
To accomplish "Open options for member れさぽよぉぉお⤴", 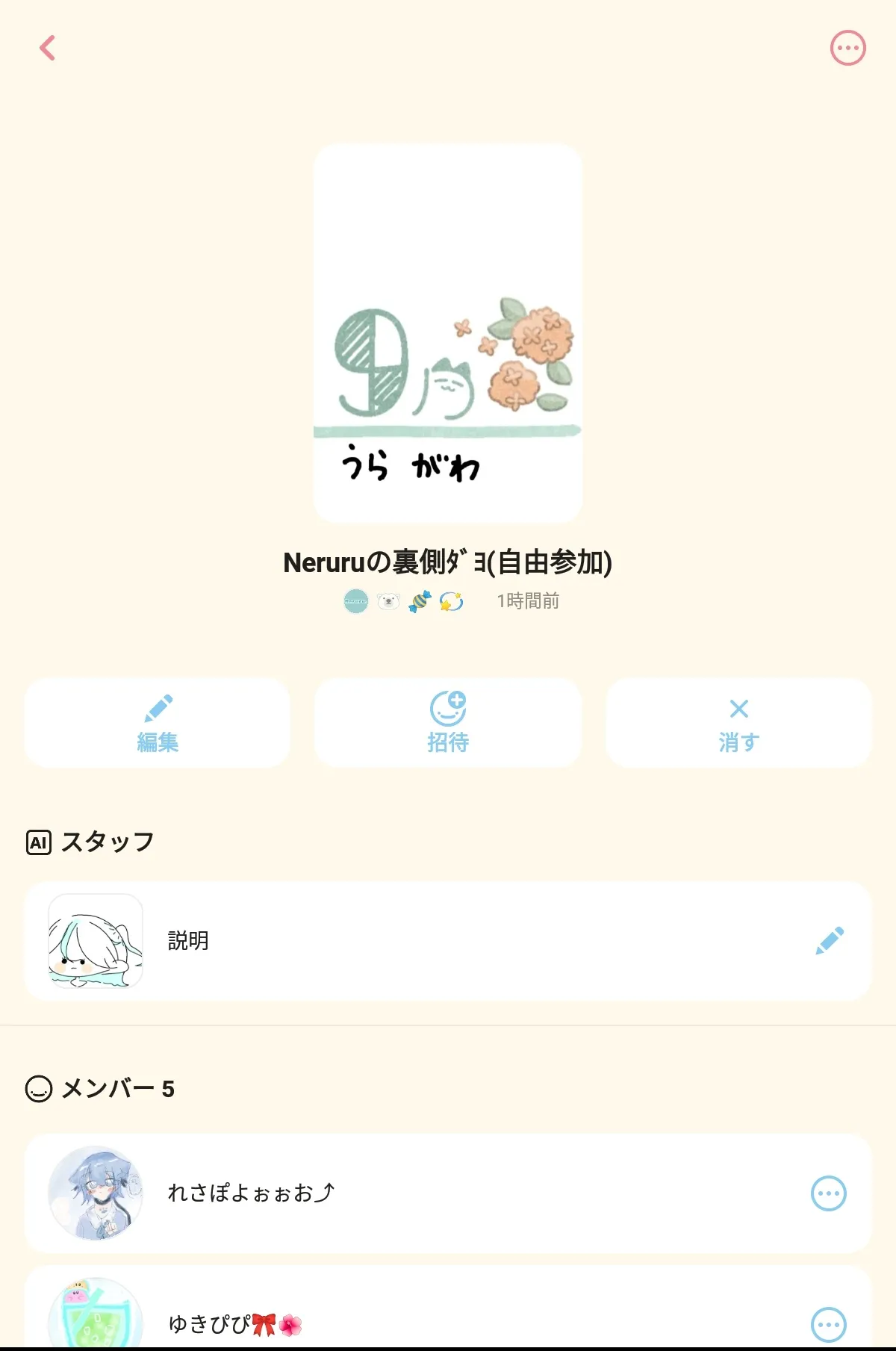I will click(829, 1193).
